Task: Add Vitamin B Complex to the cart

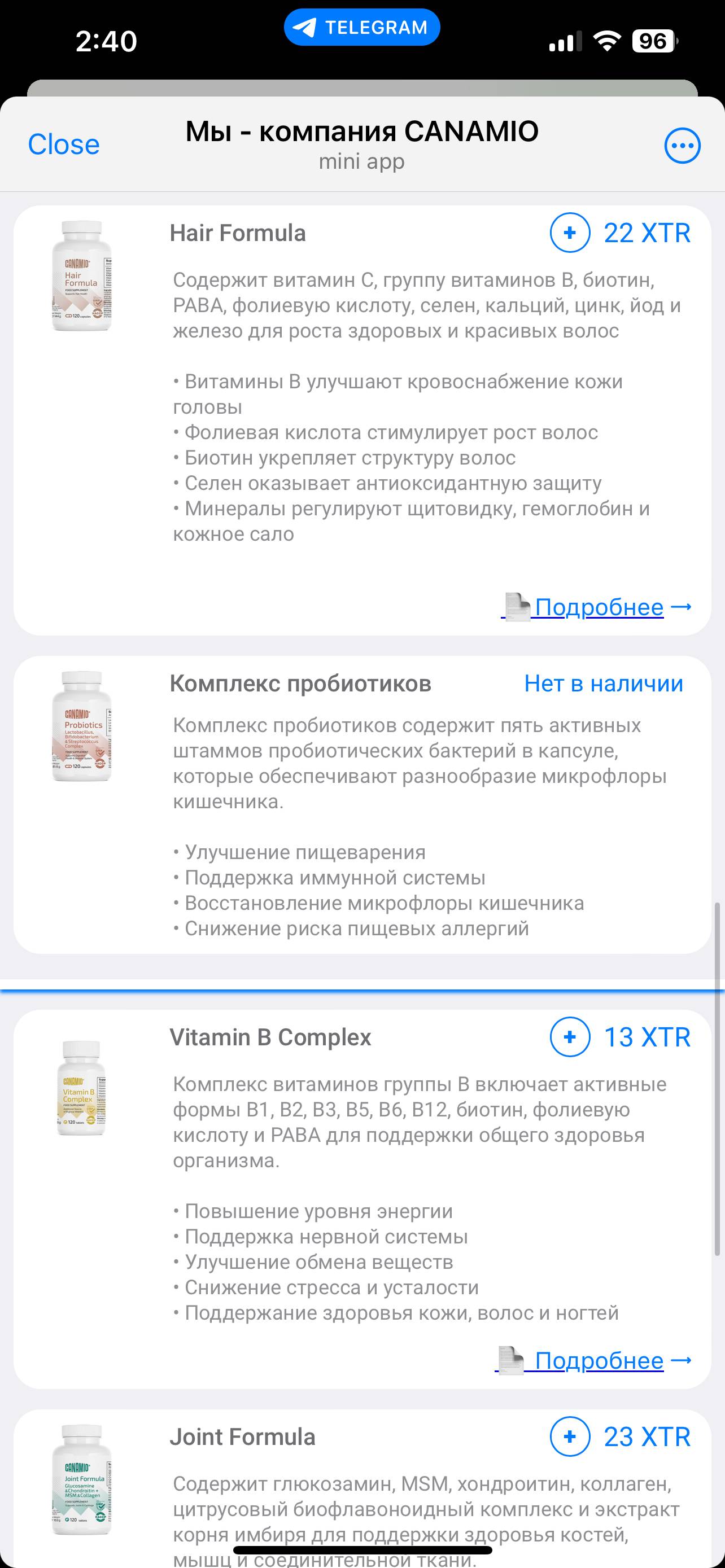Action: [570, 1037]
